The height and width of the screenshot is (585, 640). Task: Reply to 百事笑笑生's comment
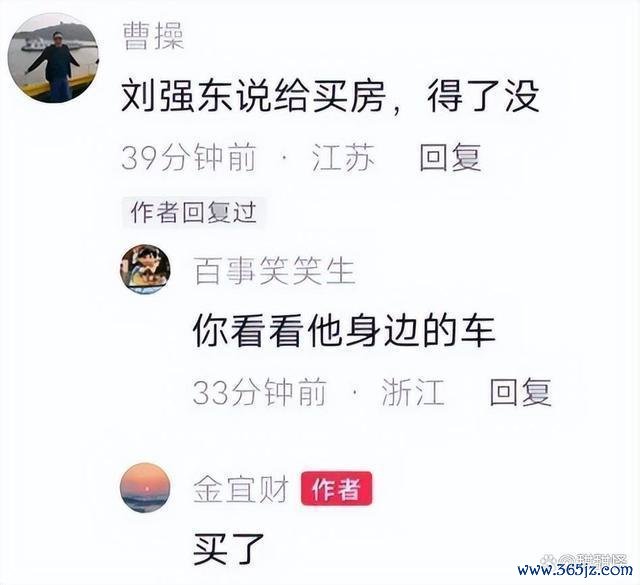pos(520,392)
